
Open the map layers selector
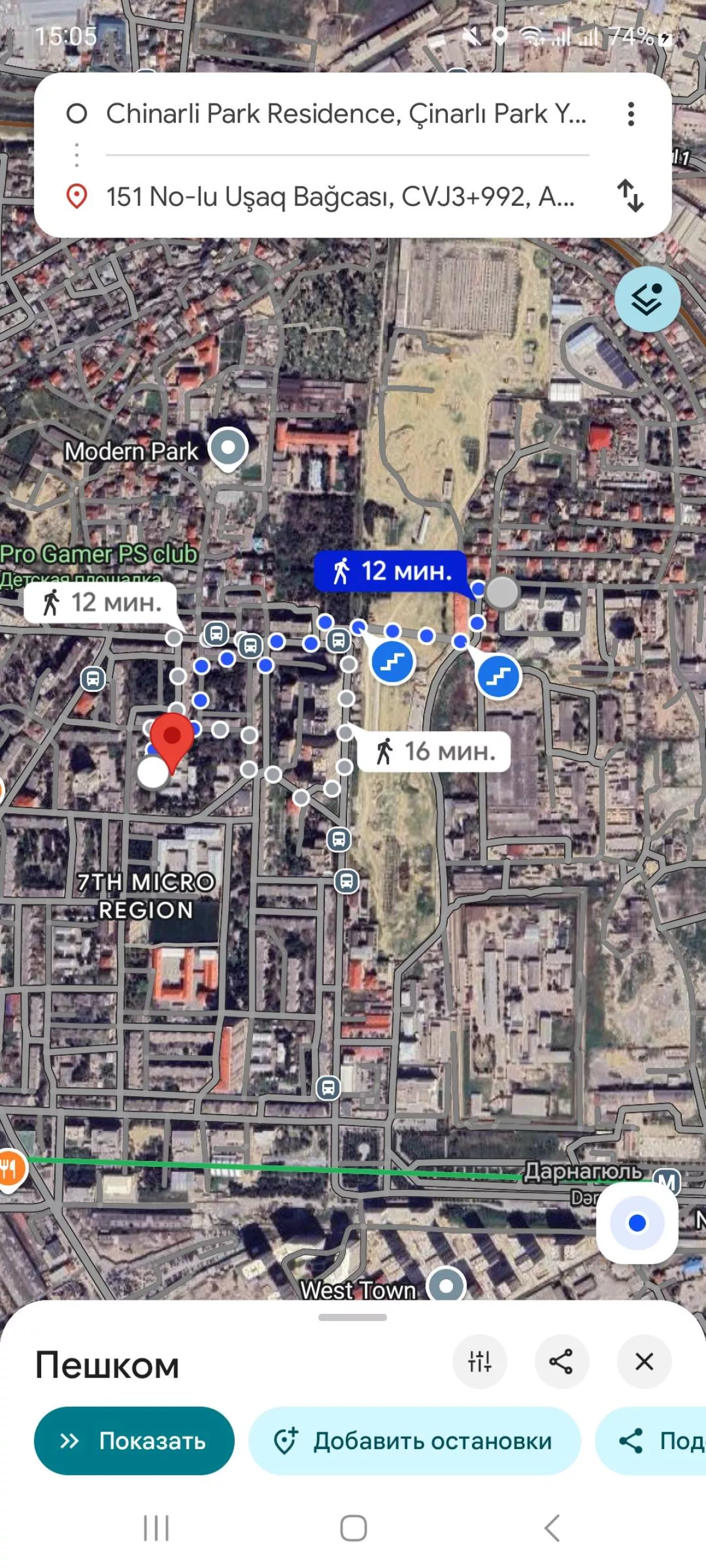click(x=647, y=299)
